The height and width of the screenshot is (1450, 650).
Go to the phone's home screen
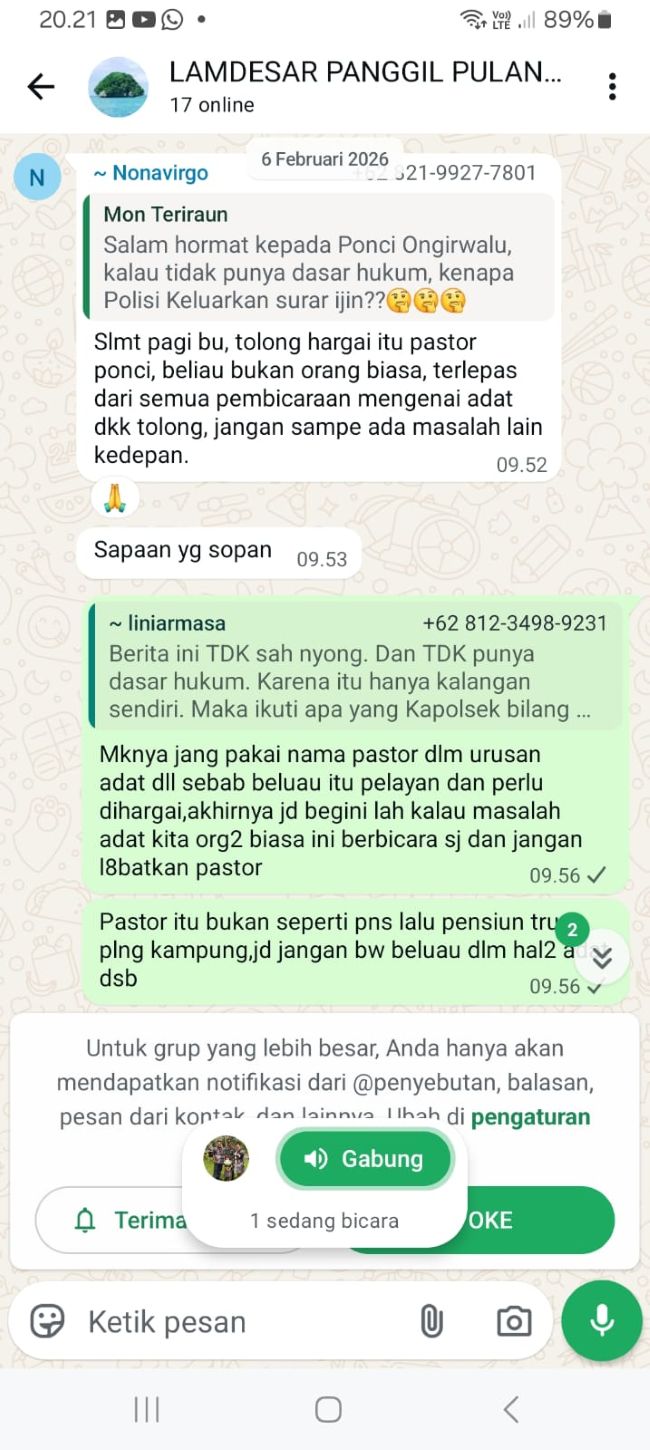328,1410
